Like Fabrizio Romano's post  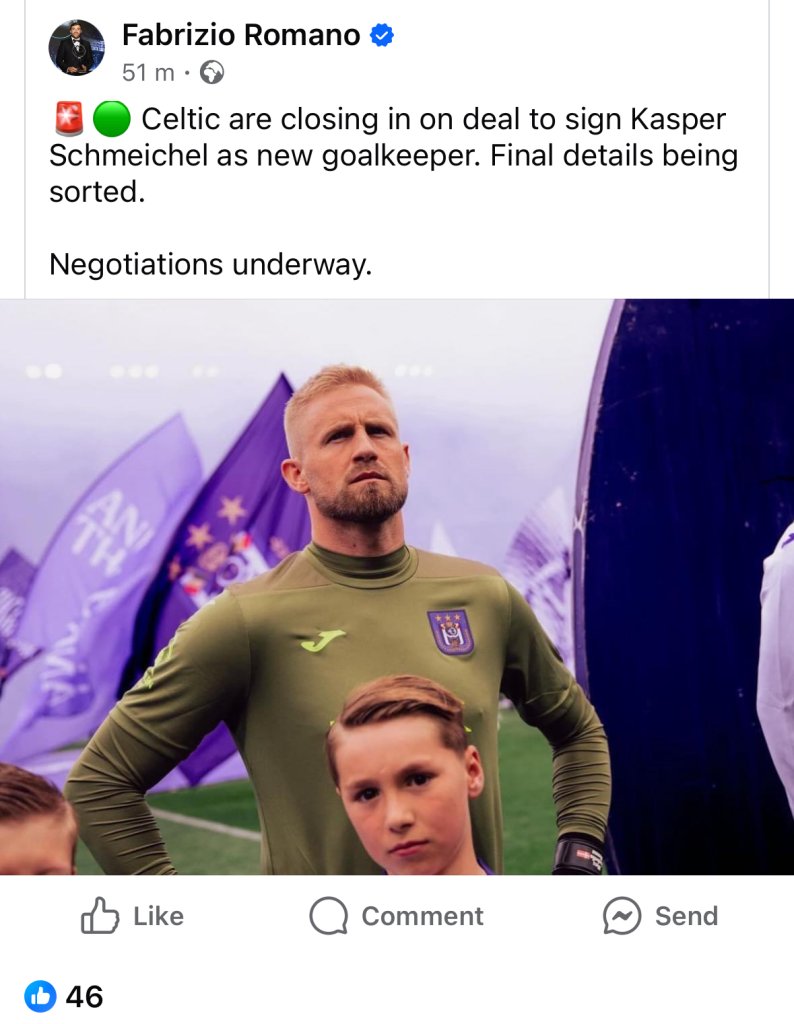(x=132, y=916)
